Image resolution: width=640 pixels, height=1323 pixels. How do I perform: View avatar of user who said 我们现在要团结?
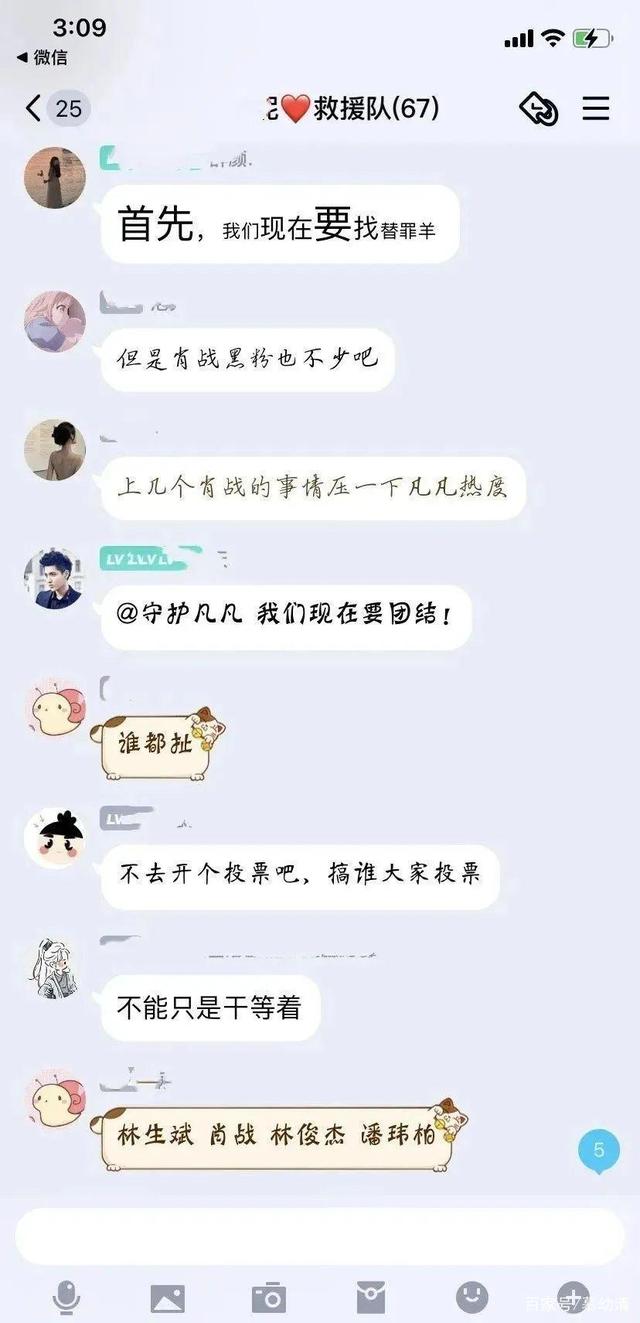click(x=54, y=578)
